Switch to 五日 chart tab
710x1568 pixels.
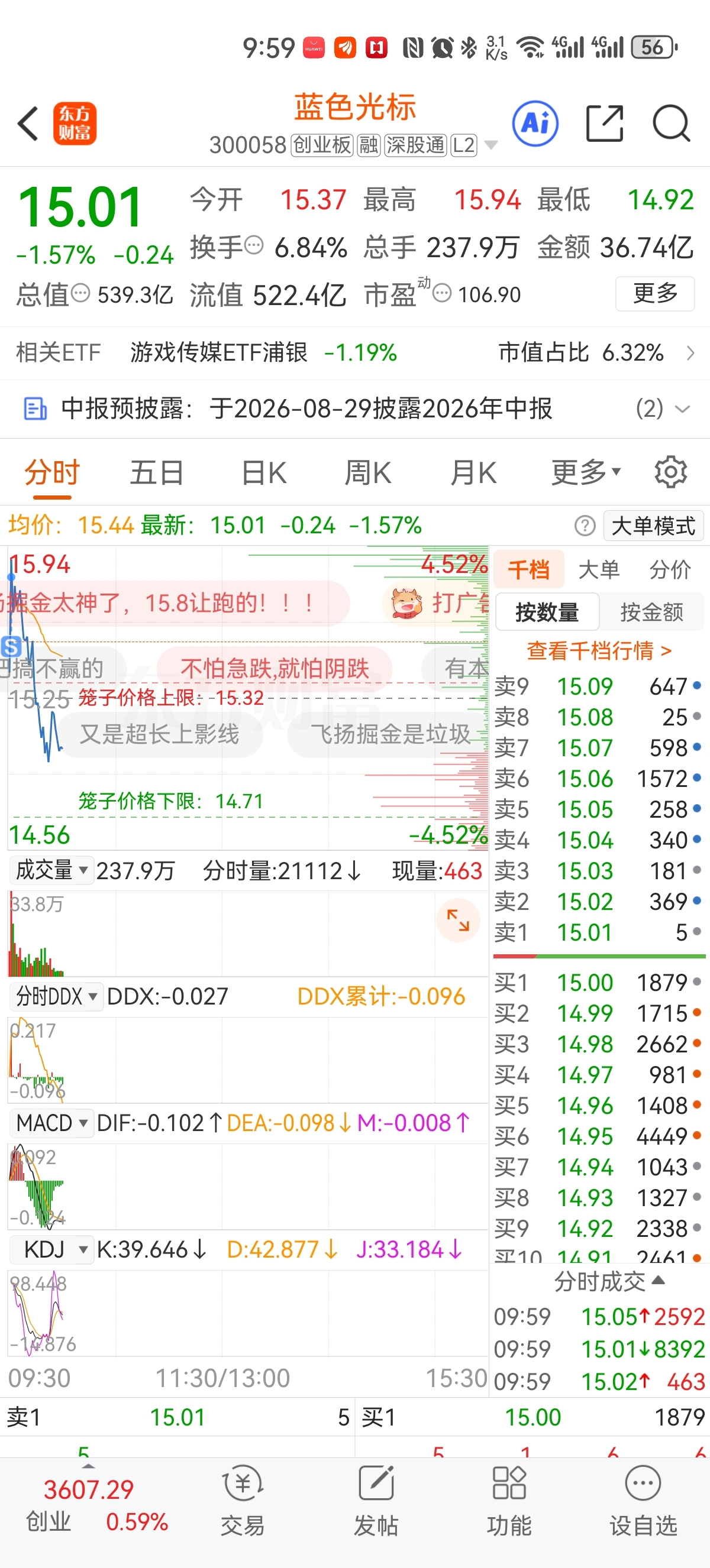pos(156,473)
